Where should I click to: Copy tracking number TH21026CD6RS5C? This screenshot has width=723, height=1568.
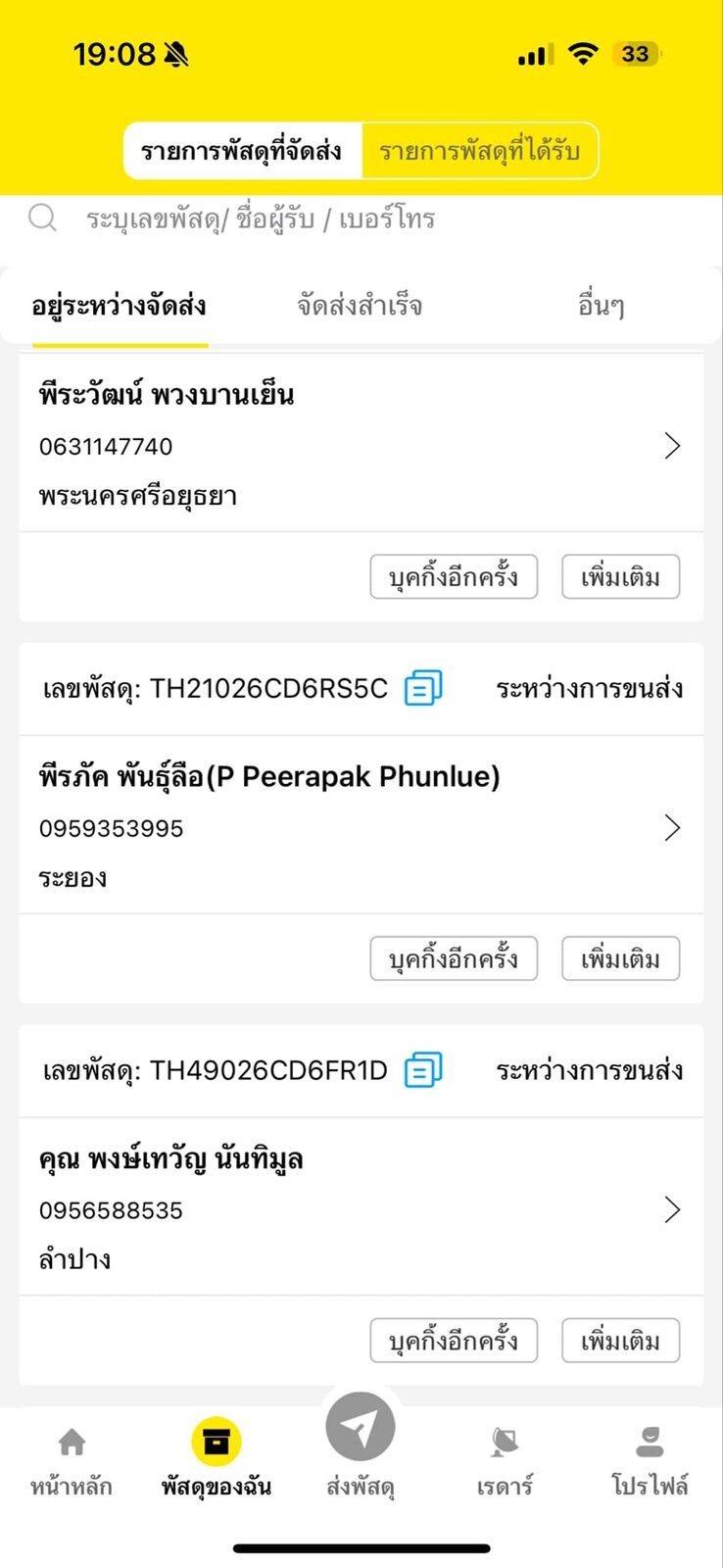pos(423,688)
